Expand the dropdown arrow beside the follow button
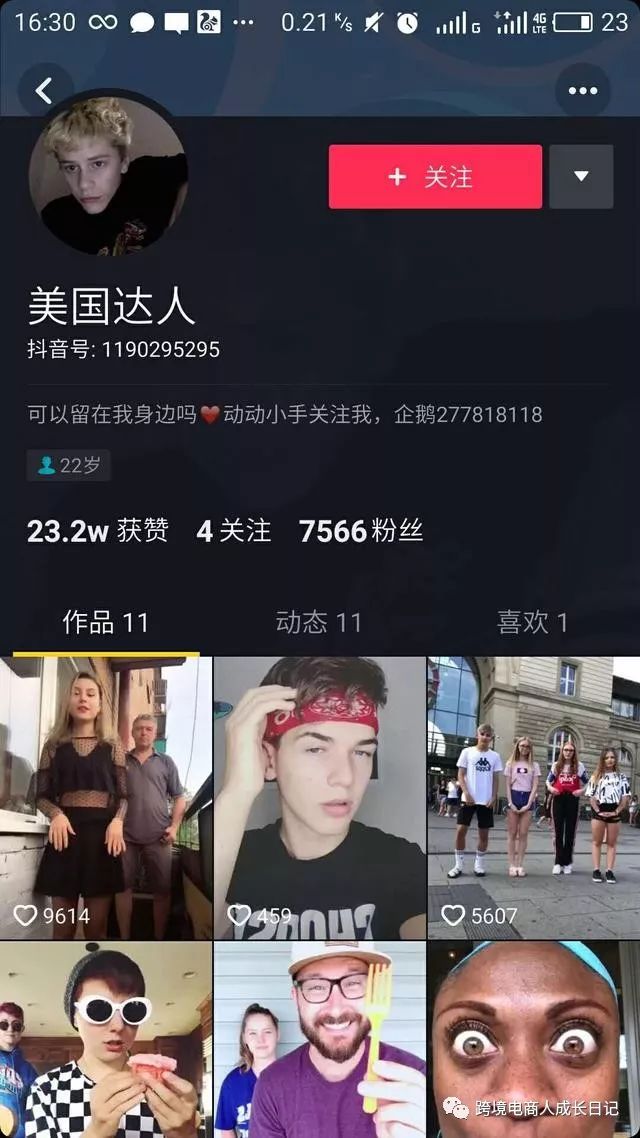Viewport: 640px width, 1138px height. coord(581,177)
